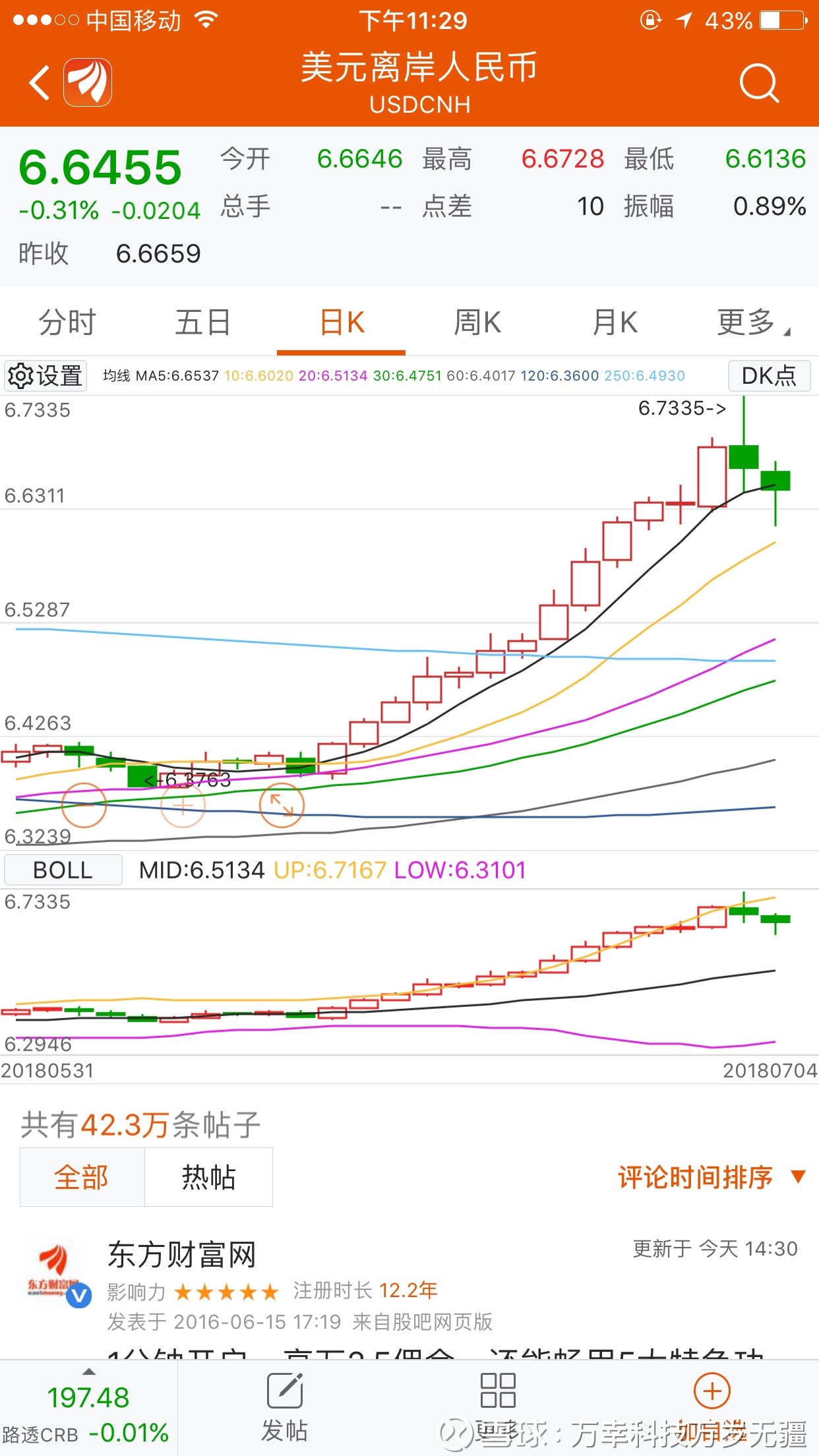Switch to the 分时 chart tab
The image size is (819, 1456).
(x=67, y=323)
